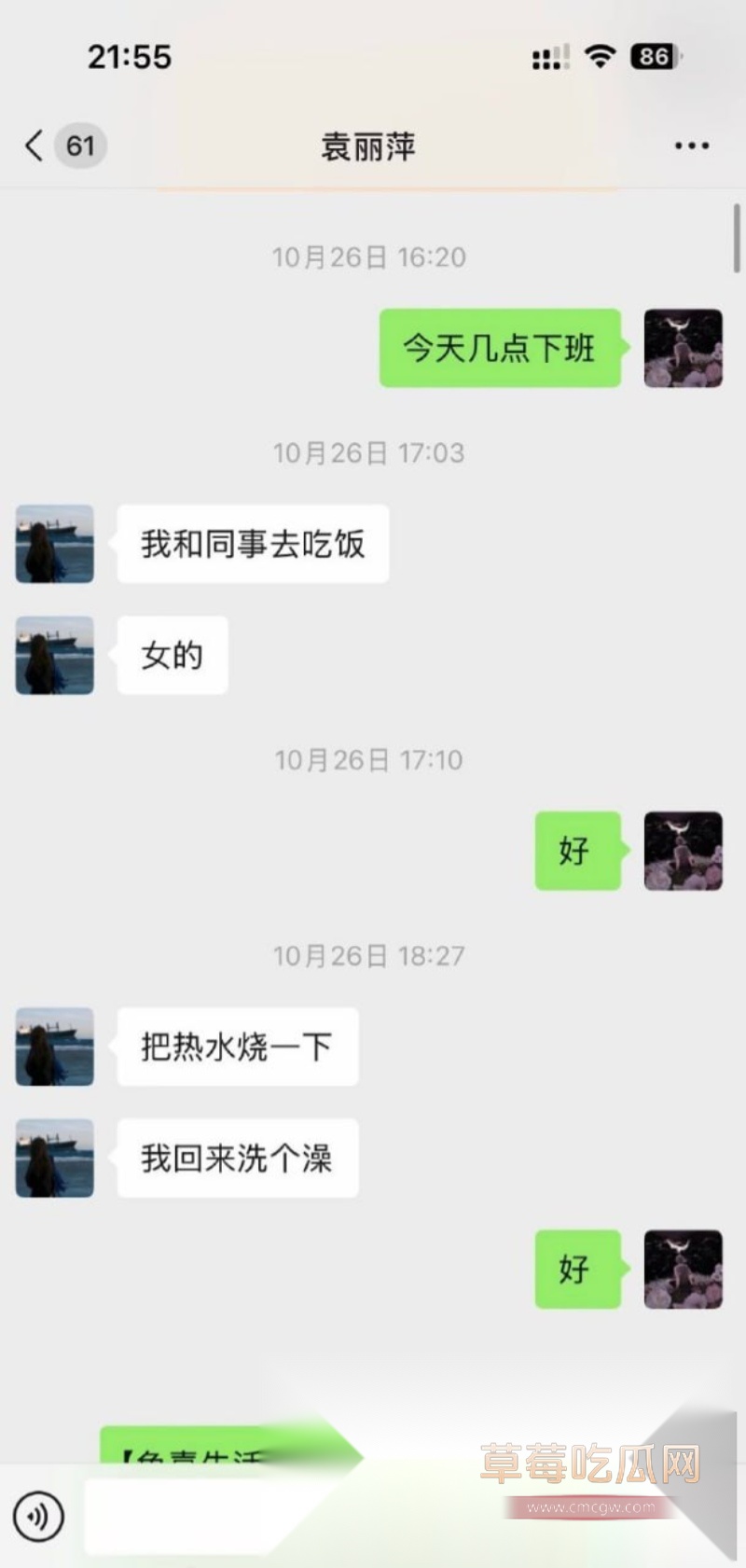
Task: Open the chat more options menu
Action: (691, 146)
